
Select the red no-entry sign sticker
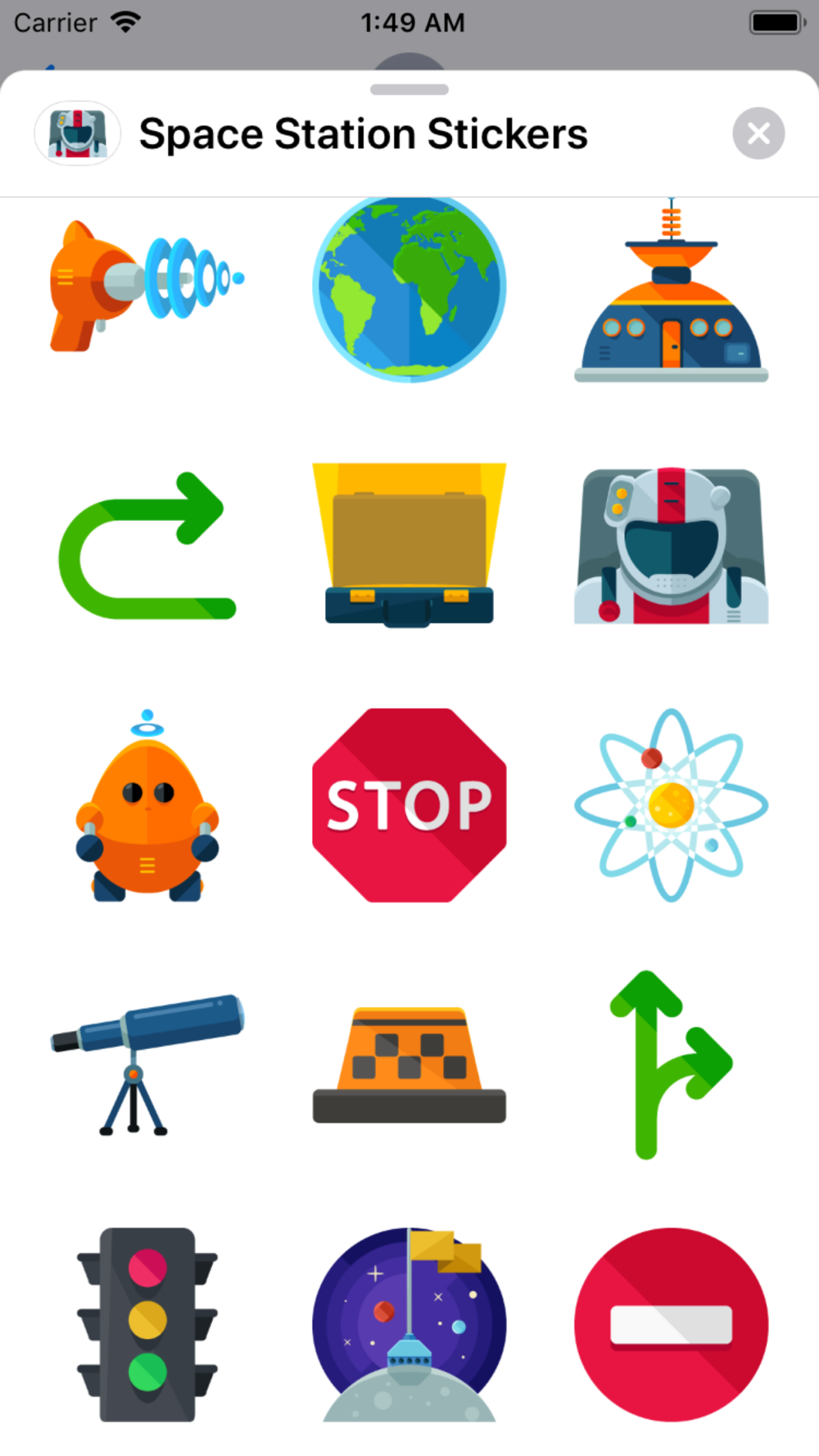pos(672,1324)
